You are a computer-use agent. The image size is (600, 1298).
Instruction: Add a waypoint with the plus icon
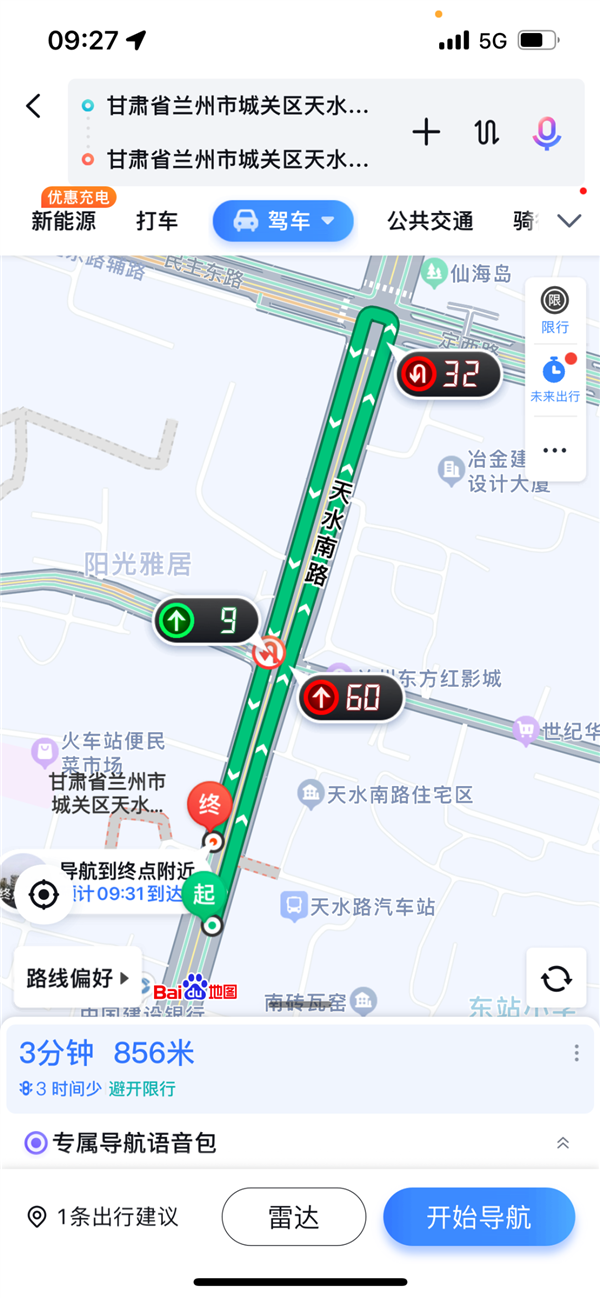(426, 132)
